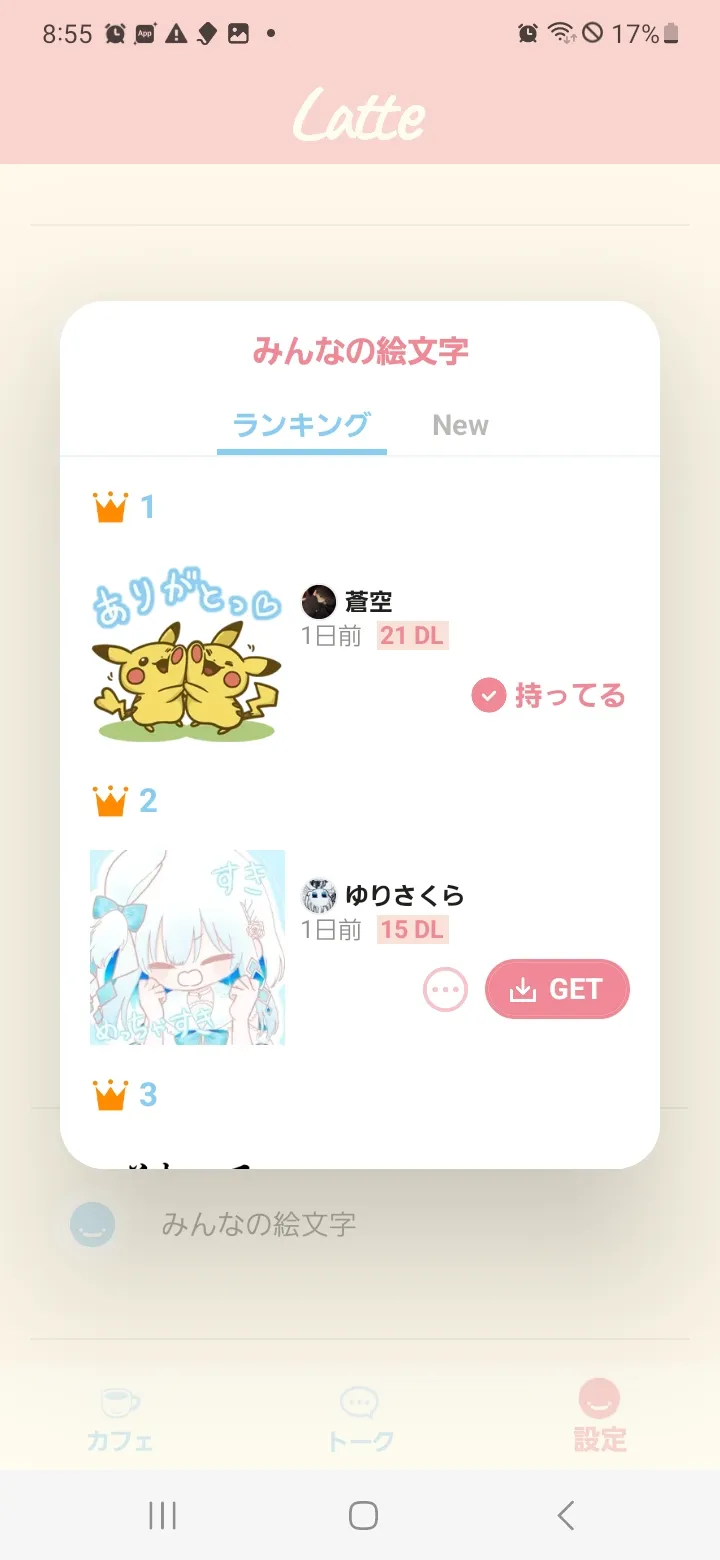The width and height of the screenshot is (720, 1560).
Task: View 蒼空's profile avatar
Action: pos(319,602)
